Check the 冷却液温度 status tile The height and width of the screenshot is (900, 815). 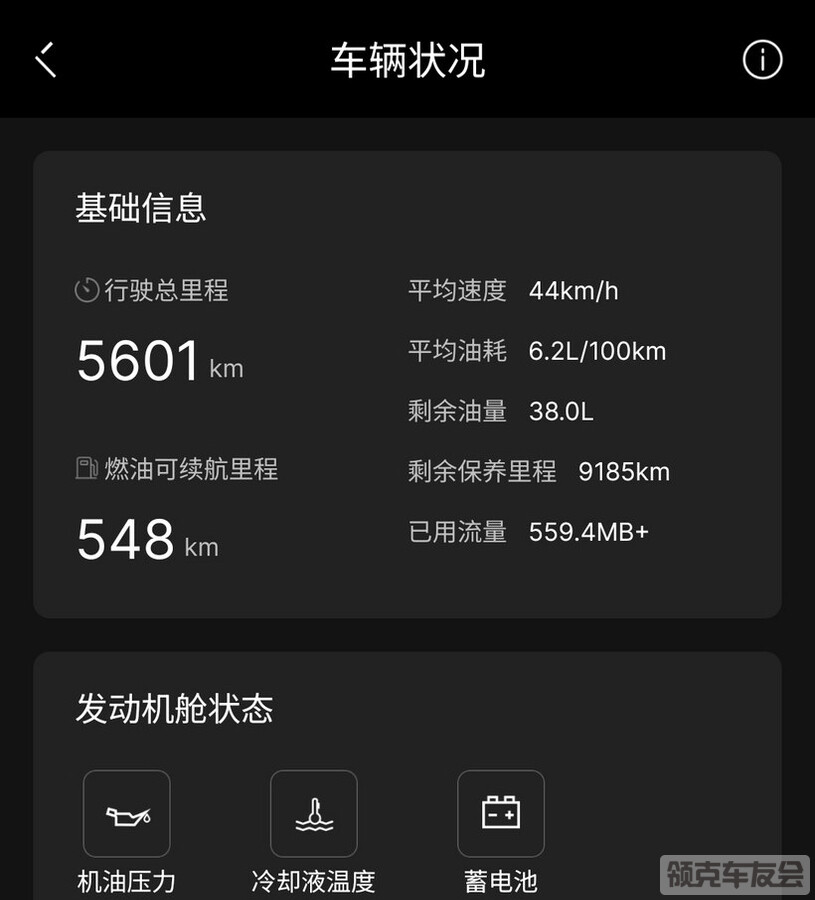[x=313, y=814]
